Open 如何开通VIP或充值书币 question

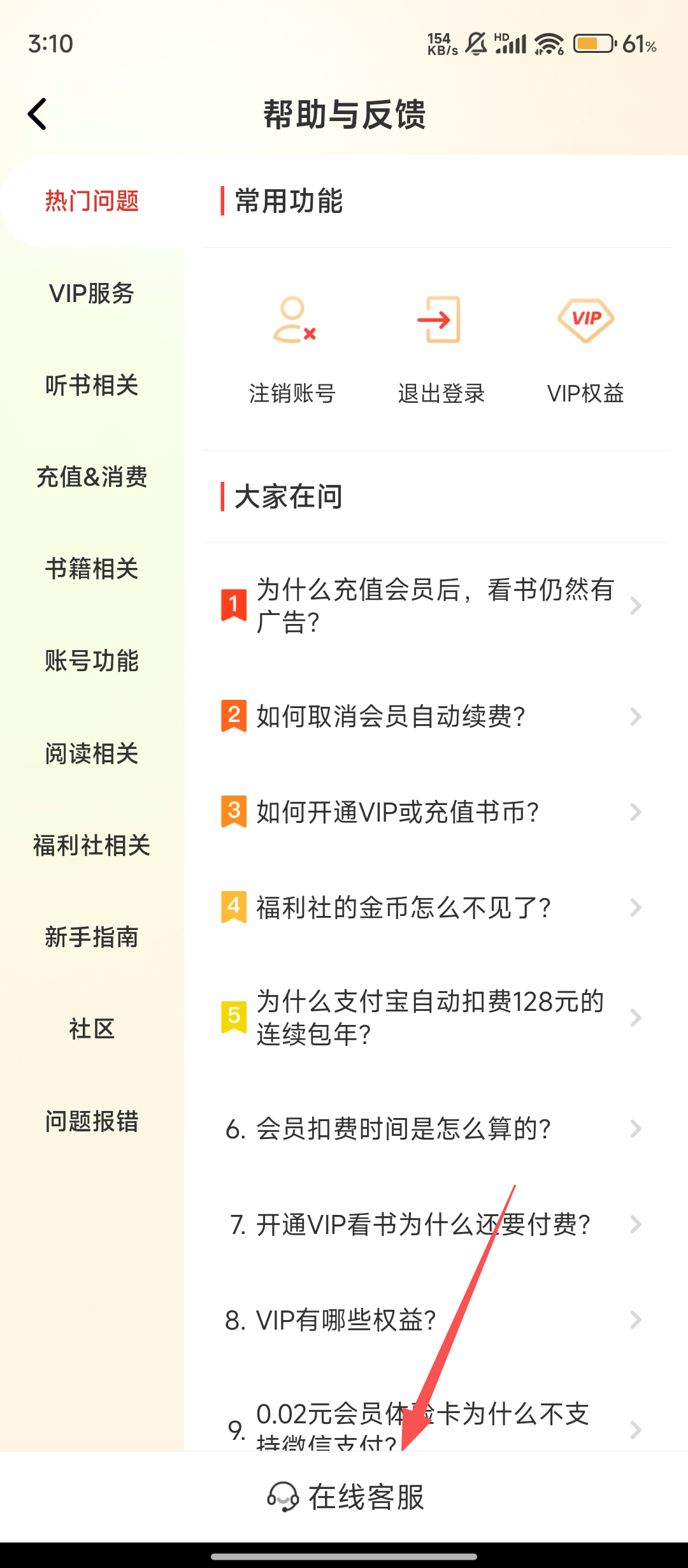[433, 812]
